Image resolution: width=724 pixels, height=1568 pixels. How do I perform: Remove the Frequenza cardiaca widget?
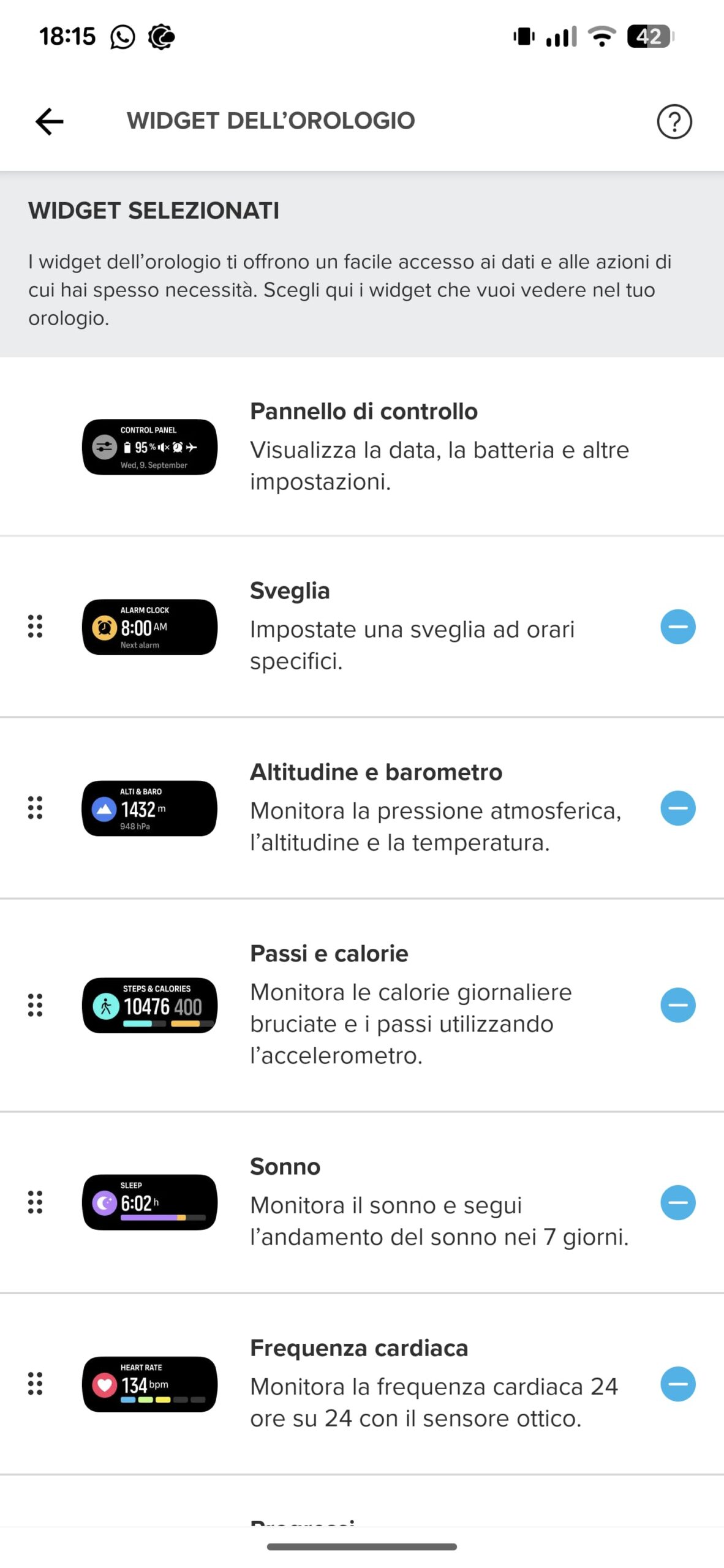point(677,1385)
